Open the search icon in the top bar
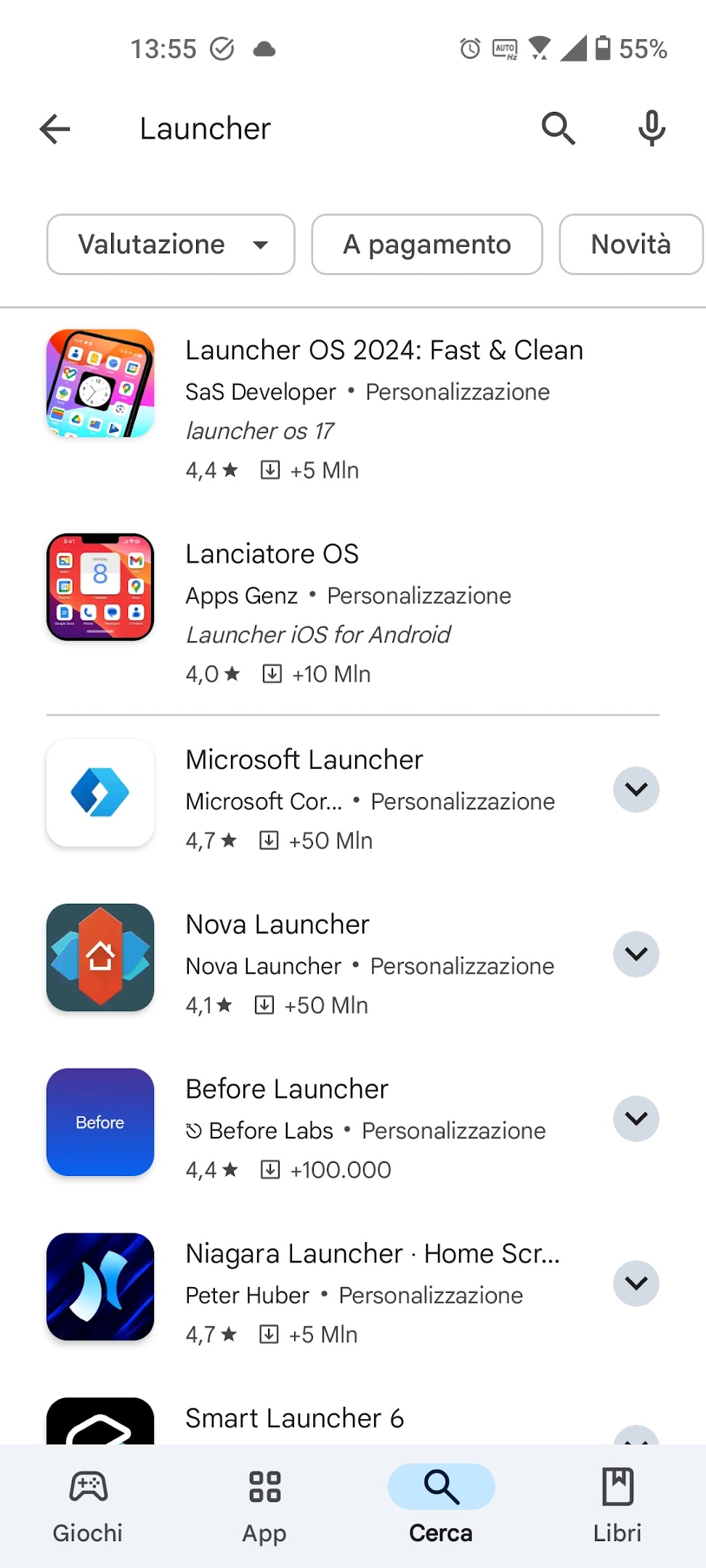Image resolution: width=706 pixels, height=1568 pixels. 558,128
